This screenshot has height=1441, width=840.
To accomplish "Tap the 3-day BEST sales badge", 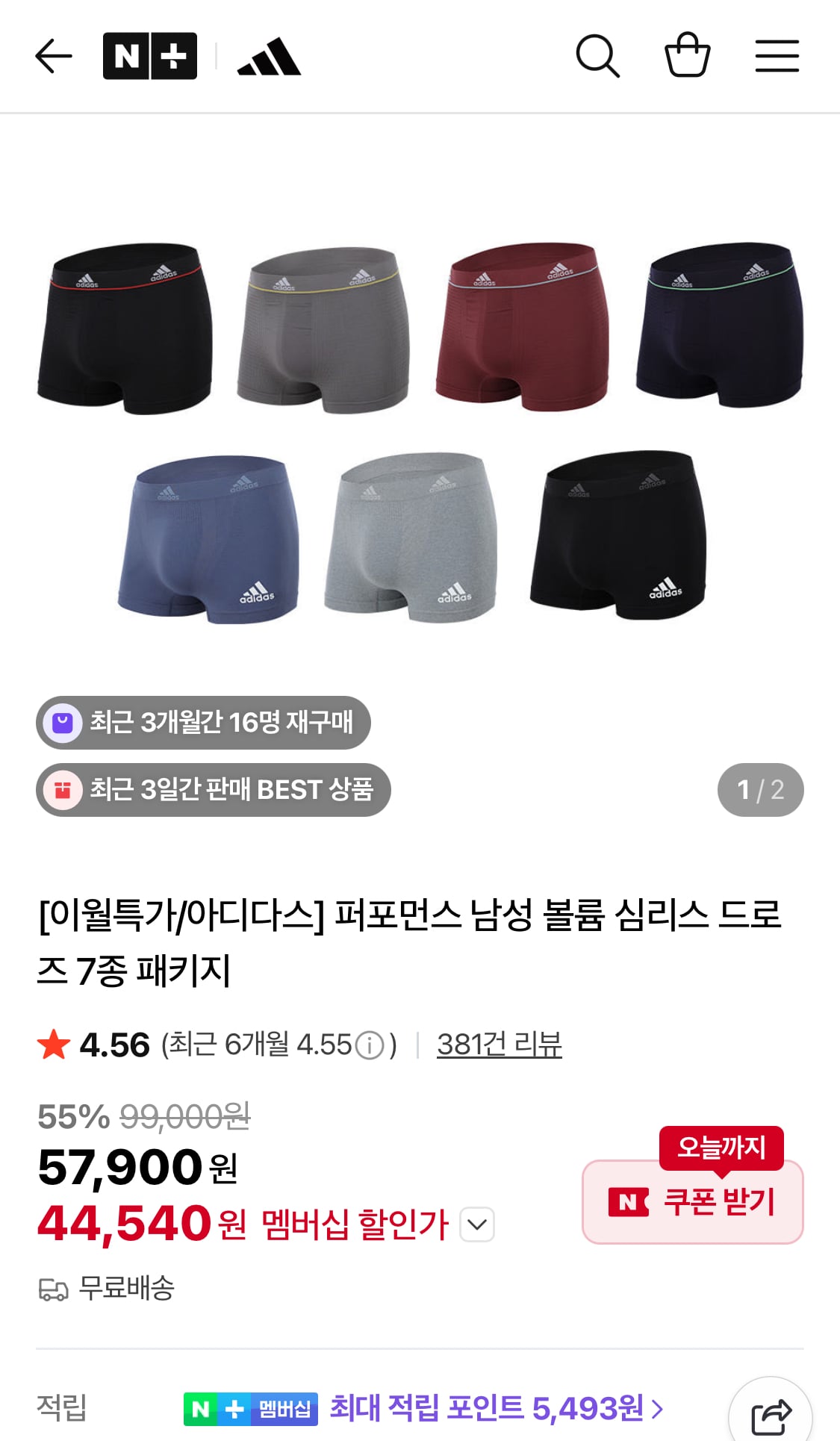I will tap(213, 790).
